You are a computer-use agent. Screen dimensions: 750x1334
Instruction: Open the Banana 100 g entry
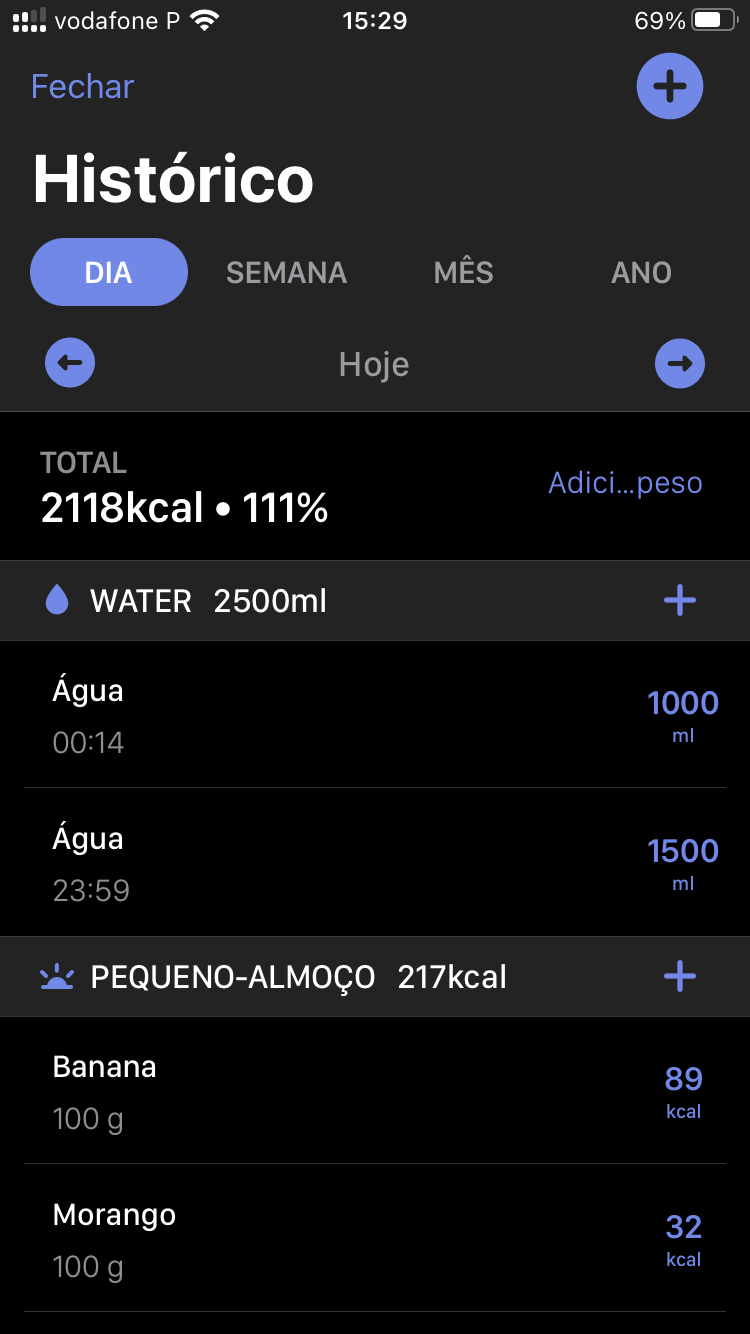tap(375, 1091)
